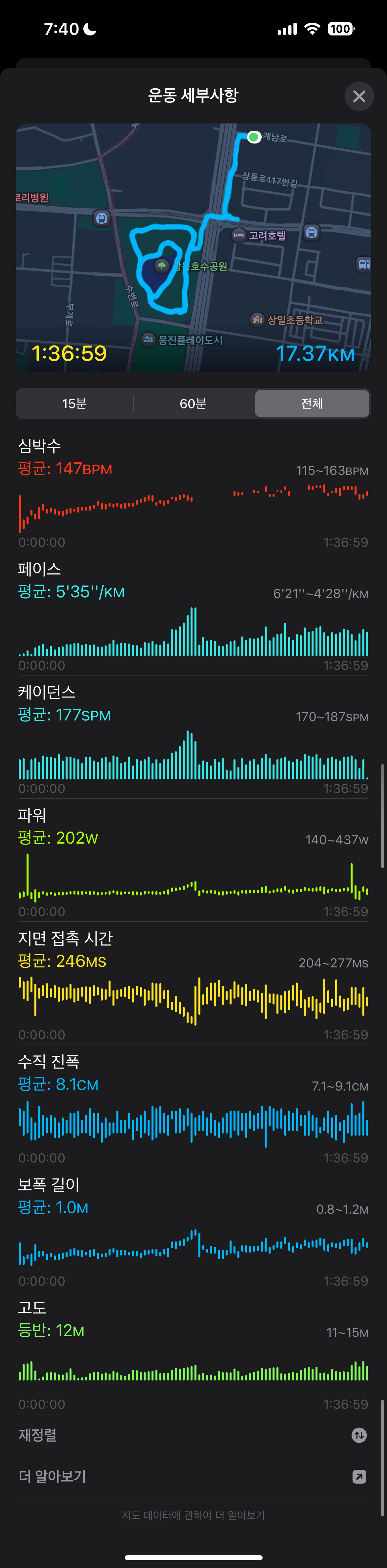Switch to the 60분 segment
Image resolution: width=387 pixels, height=1568 pixels.
[x=193, y=404]
